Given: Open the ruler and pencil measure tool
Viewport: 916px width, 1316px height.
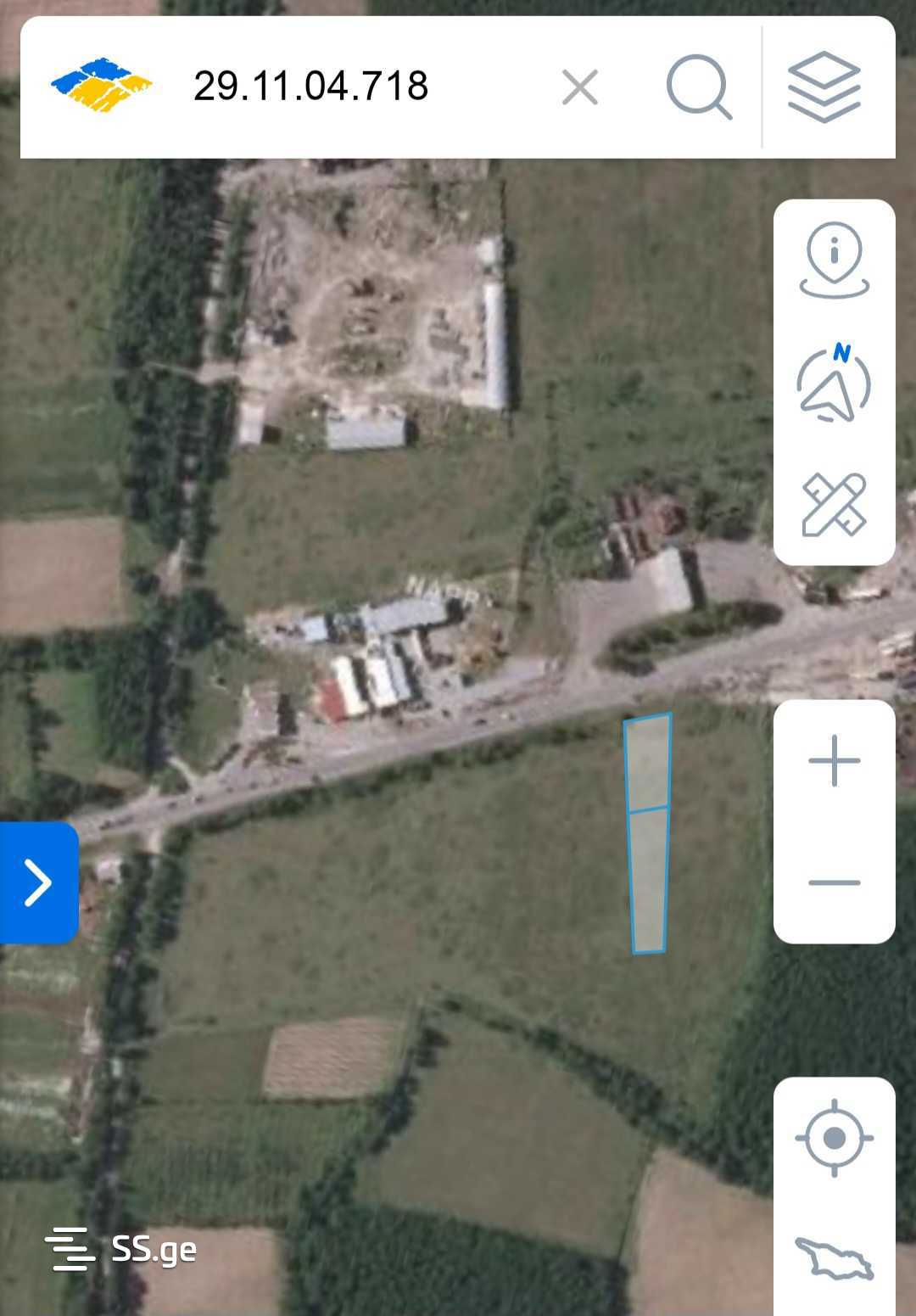Looking at the screenshot, I should click(x=834, y=505).
